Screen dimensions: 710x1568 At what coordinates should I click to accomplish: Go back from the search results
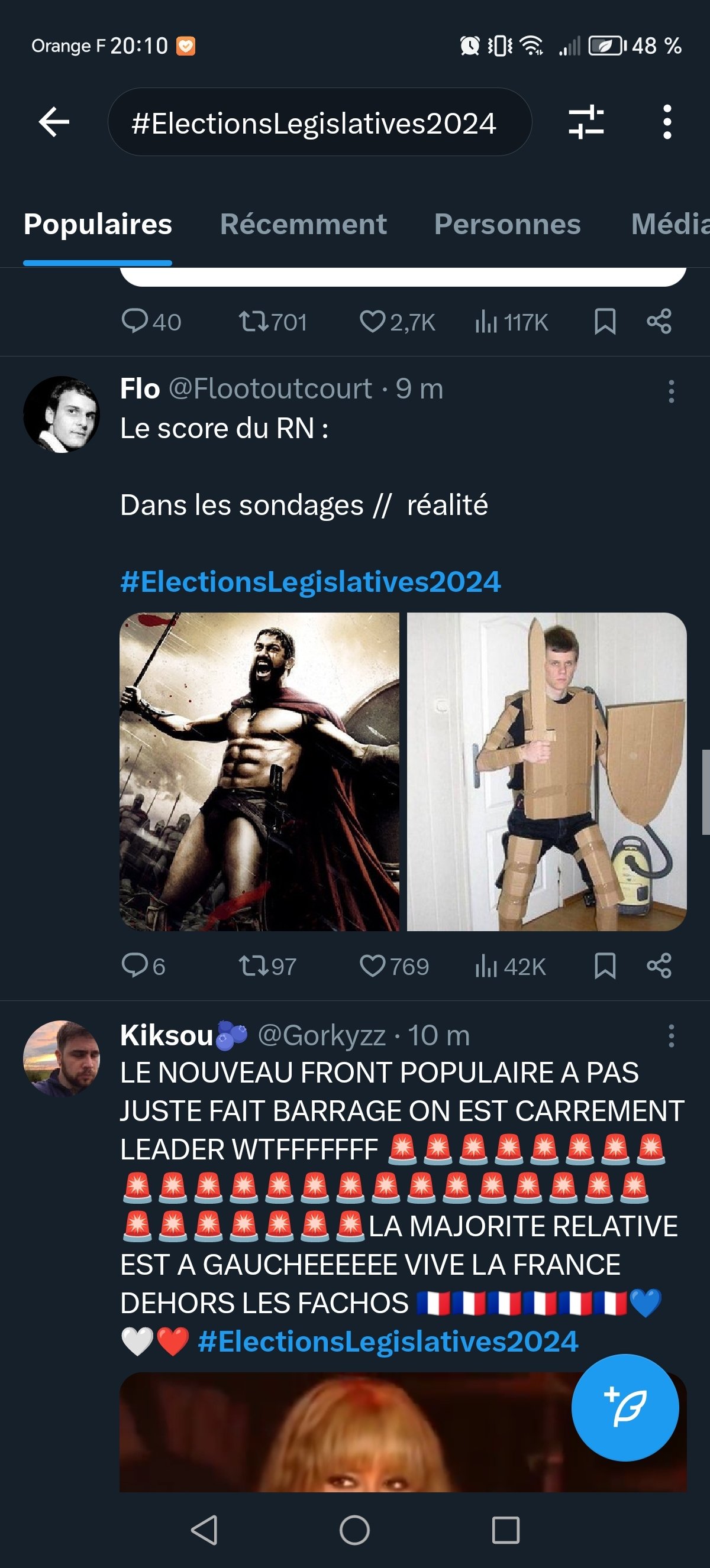click(54, 122)
